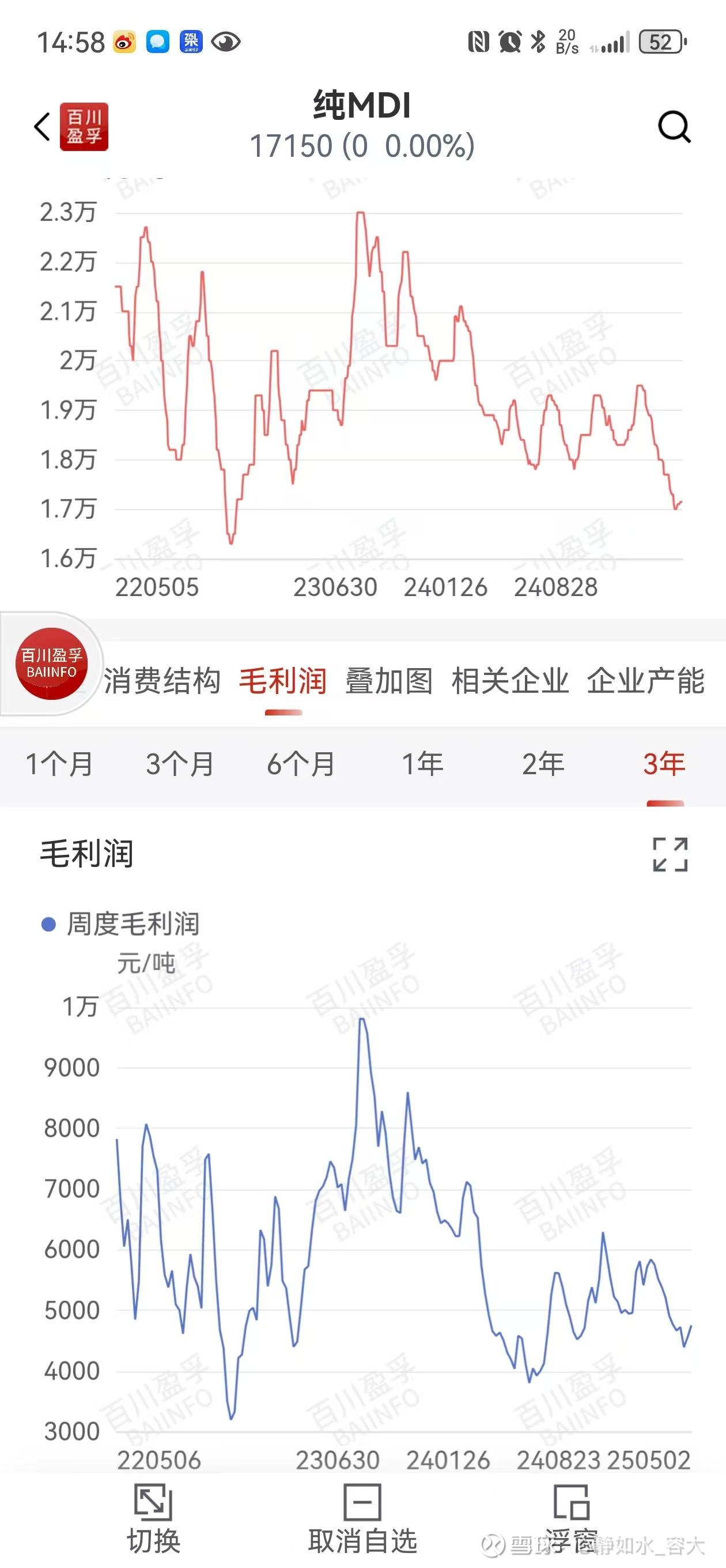Set the time range to 1个月

(x=59, y=764)
